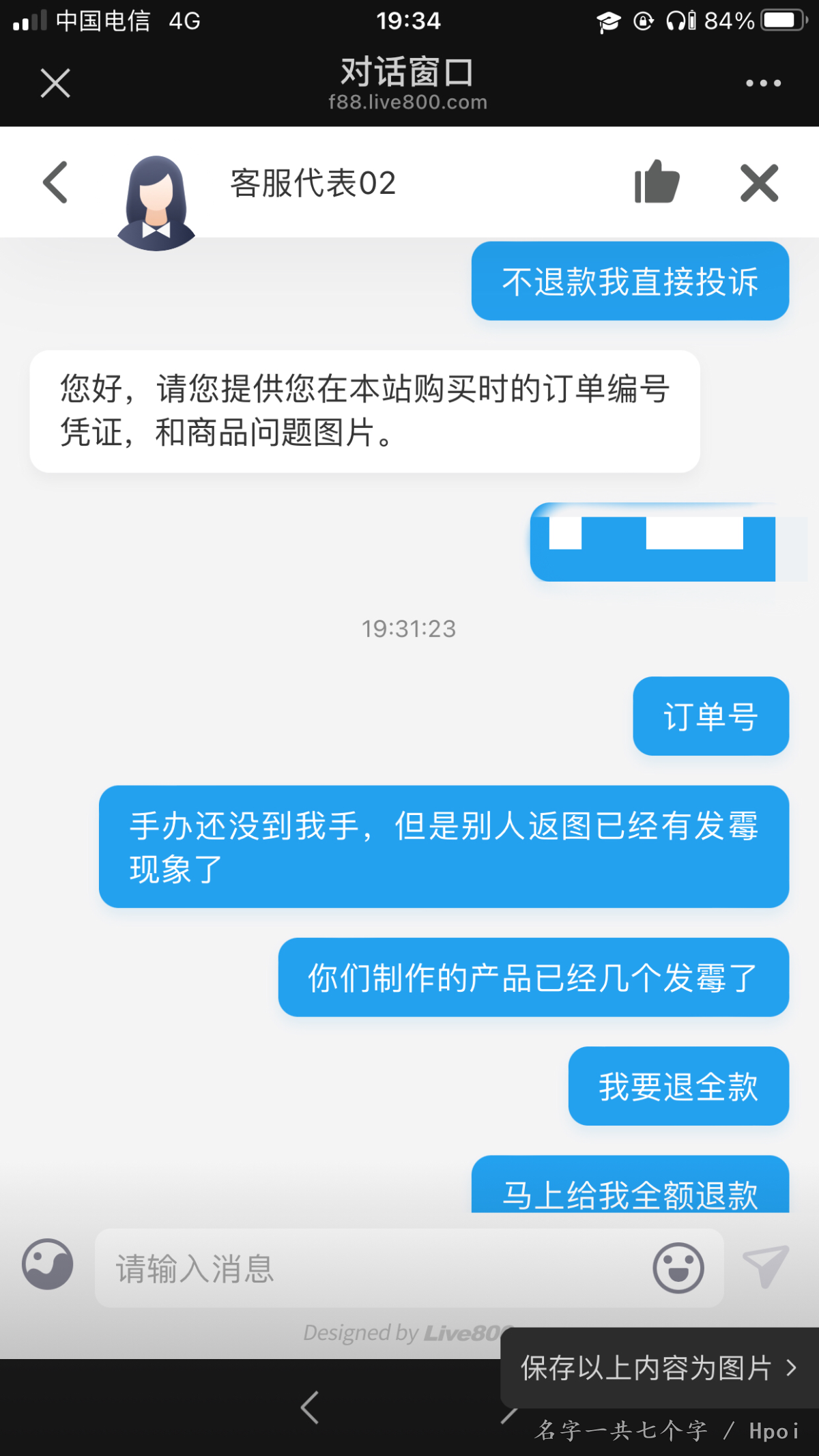
Task: Tap 保存以上内容为图片
Action: (658, 1368)
